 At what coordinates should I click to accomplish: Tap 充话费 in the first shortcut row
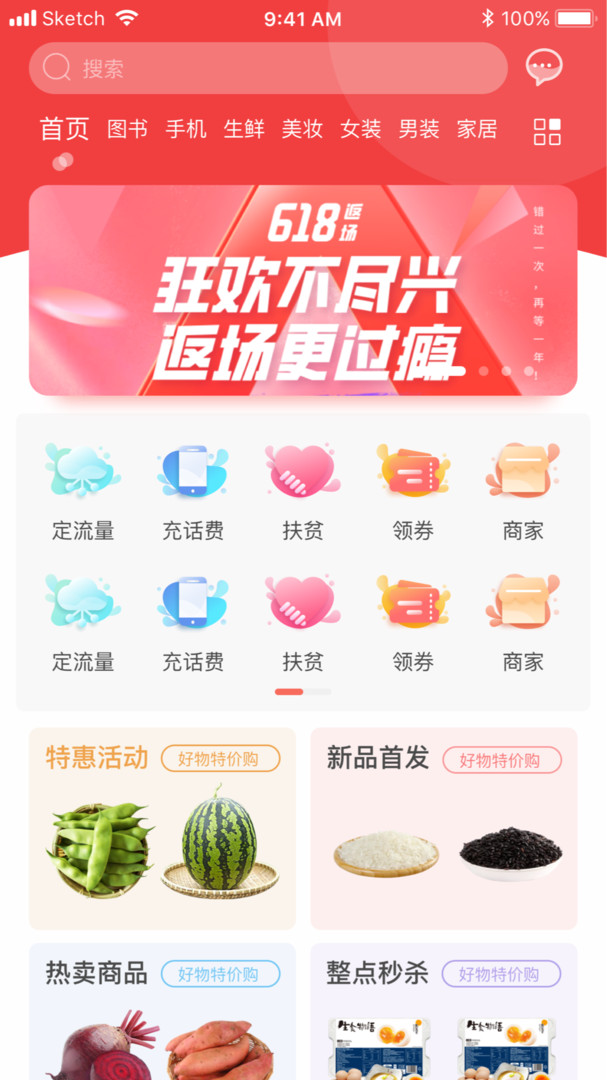tap(193, 490)
